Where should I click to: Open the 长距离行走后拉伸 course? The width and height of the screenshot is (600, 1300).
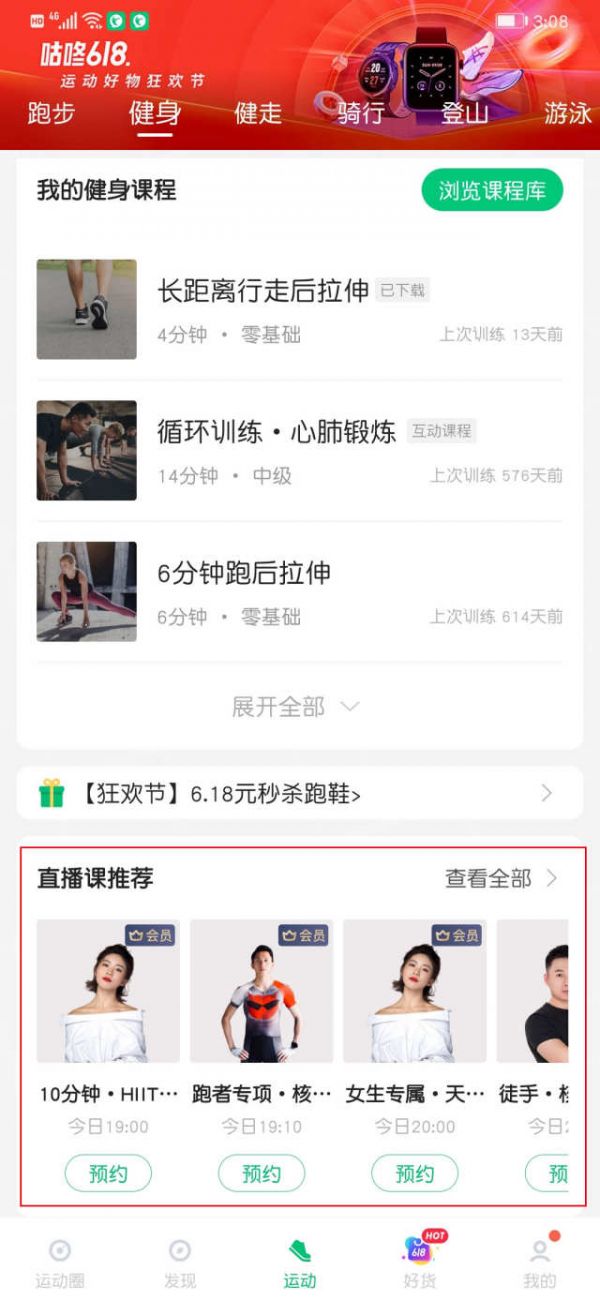click(x=264, y=291)
